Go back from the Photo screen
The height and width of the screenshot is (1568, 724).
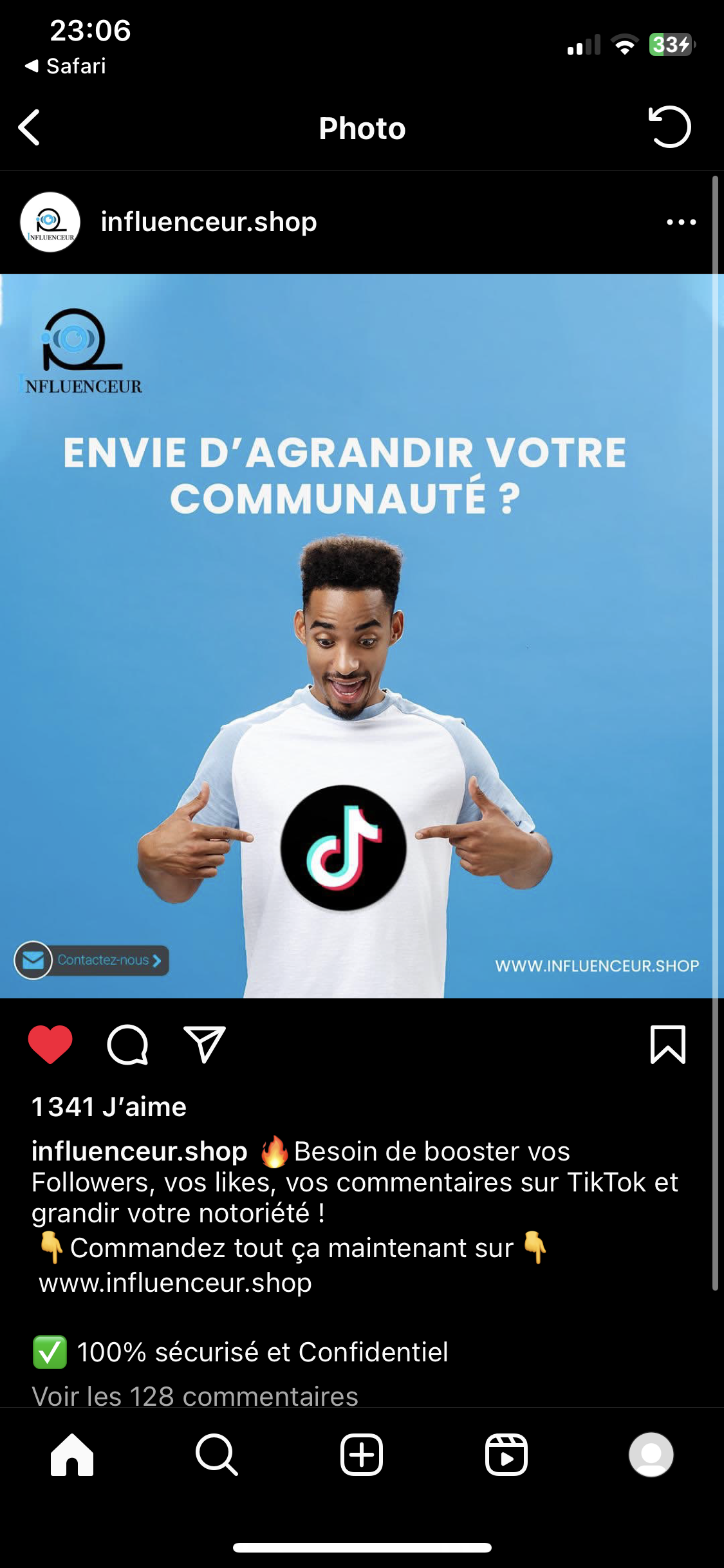pos(30,127)
